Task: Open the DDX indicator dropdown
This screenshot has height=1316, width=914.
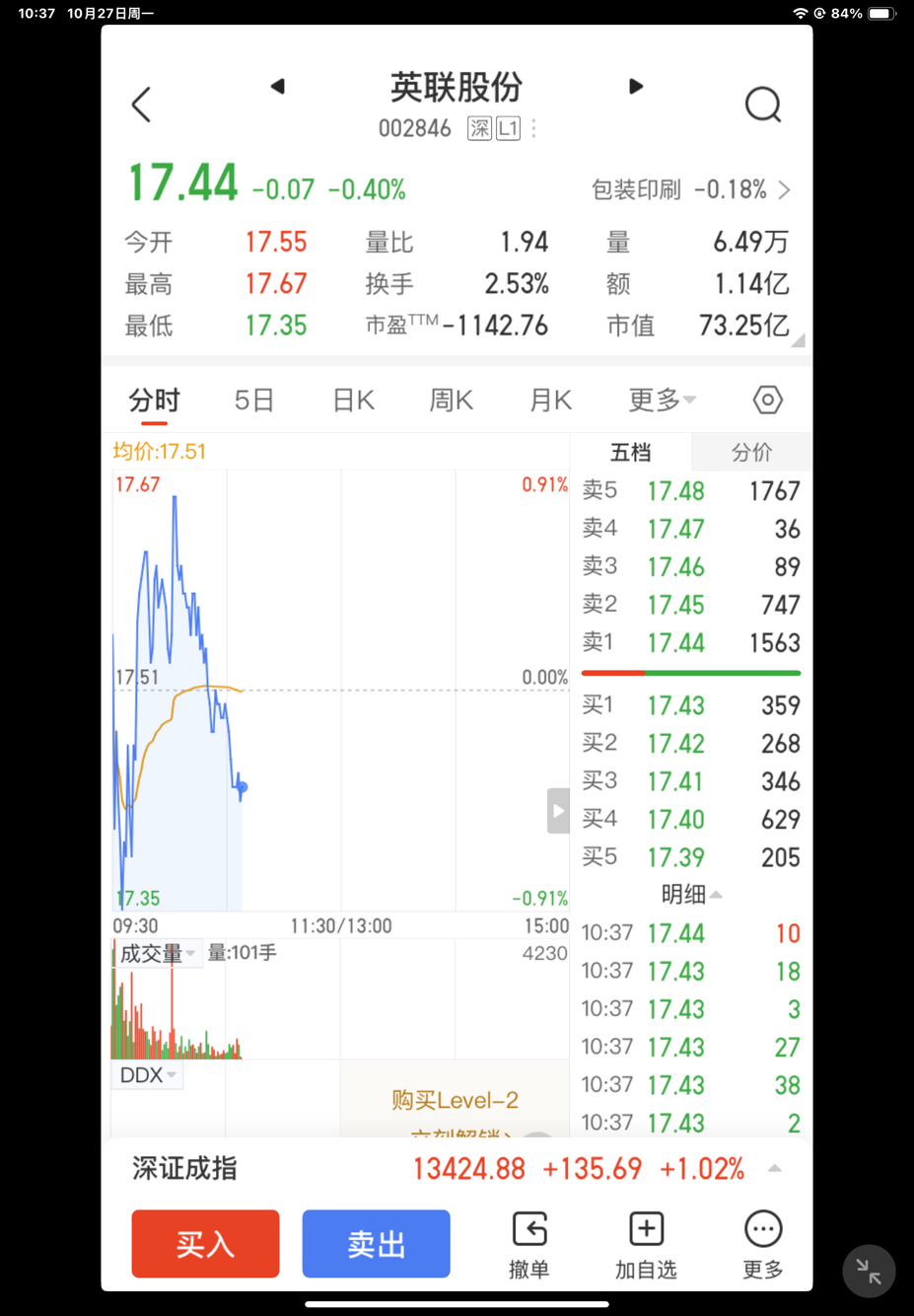Action: (x=147, y=1075)
